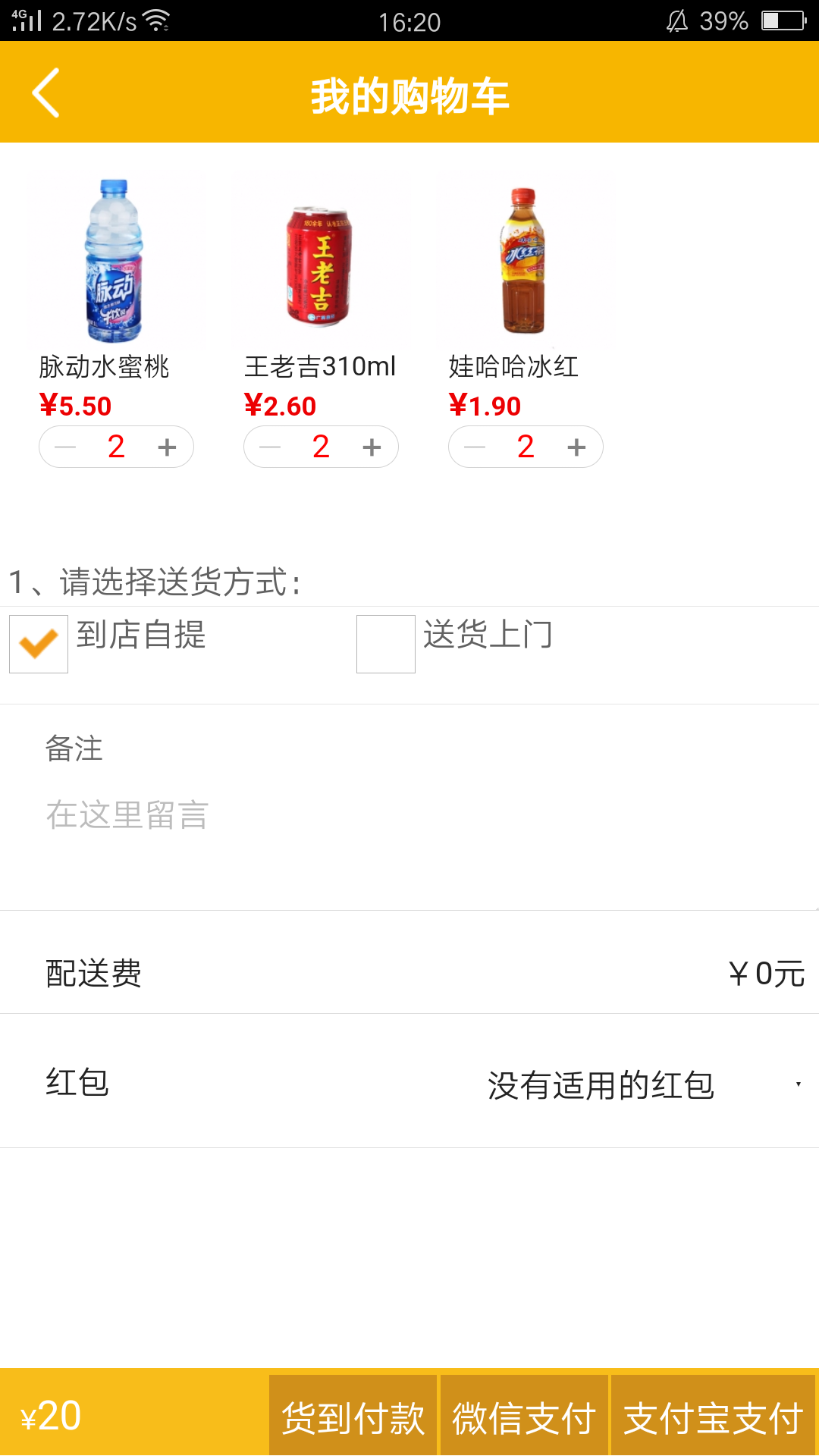Increase quantity of 王老吉310ml
819x1456 pixels.
[x=372, y=447]
